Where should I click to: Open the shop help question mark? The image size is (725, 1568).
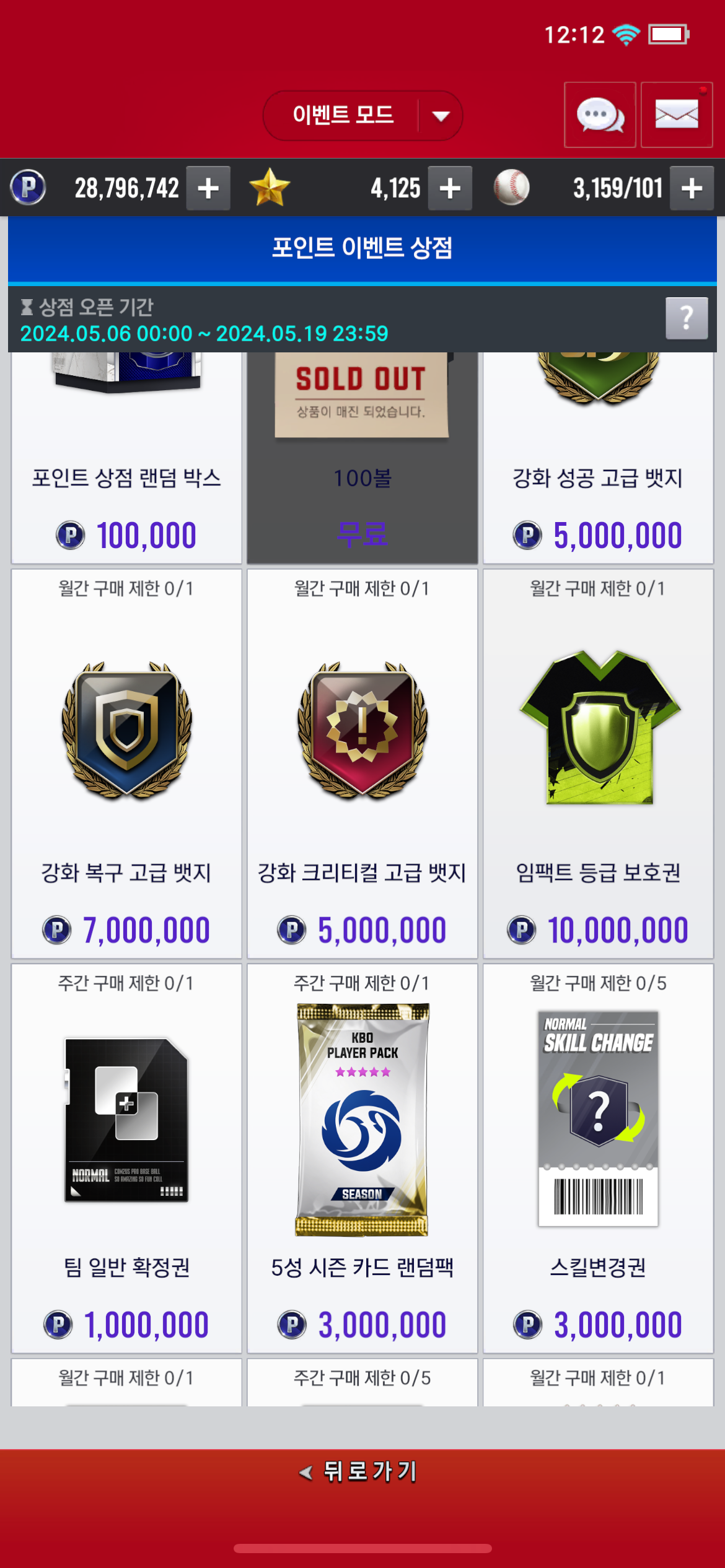(x=686, y=318)
